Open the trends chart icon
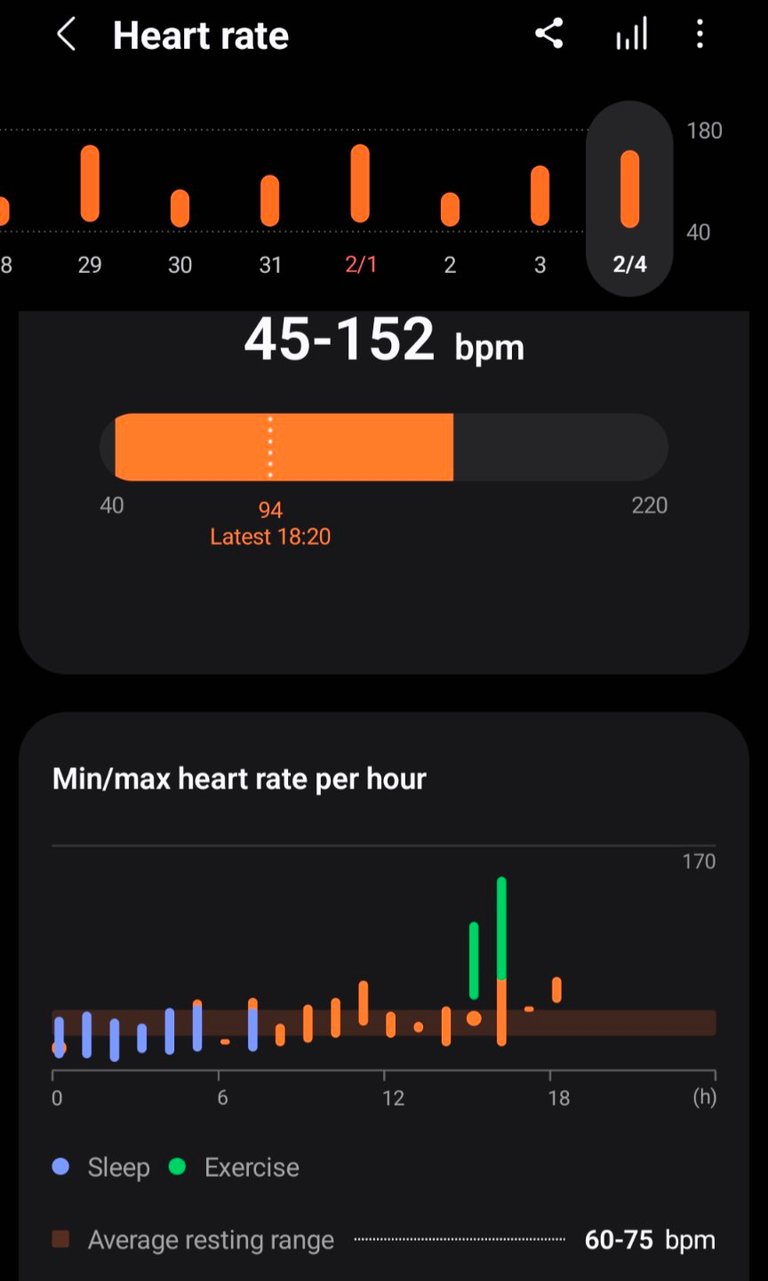 coord(631,34)
